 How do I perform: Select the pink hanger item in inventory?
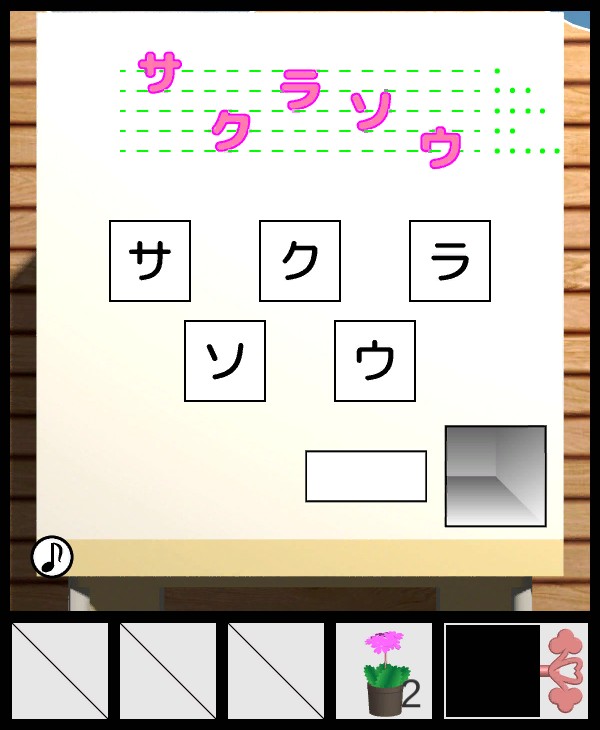pos(564,671)
